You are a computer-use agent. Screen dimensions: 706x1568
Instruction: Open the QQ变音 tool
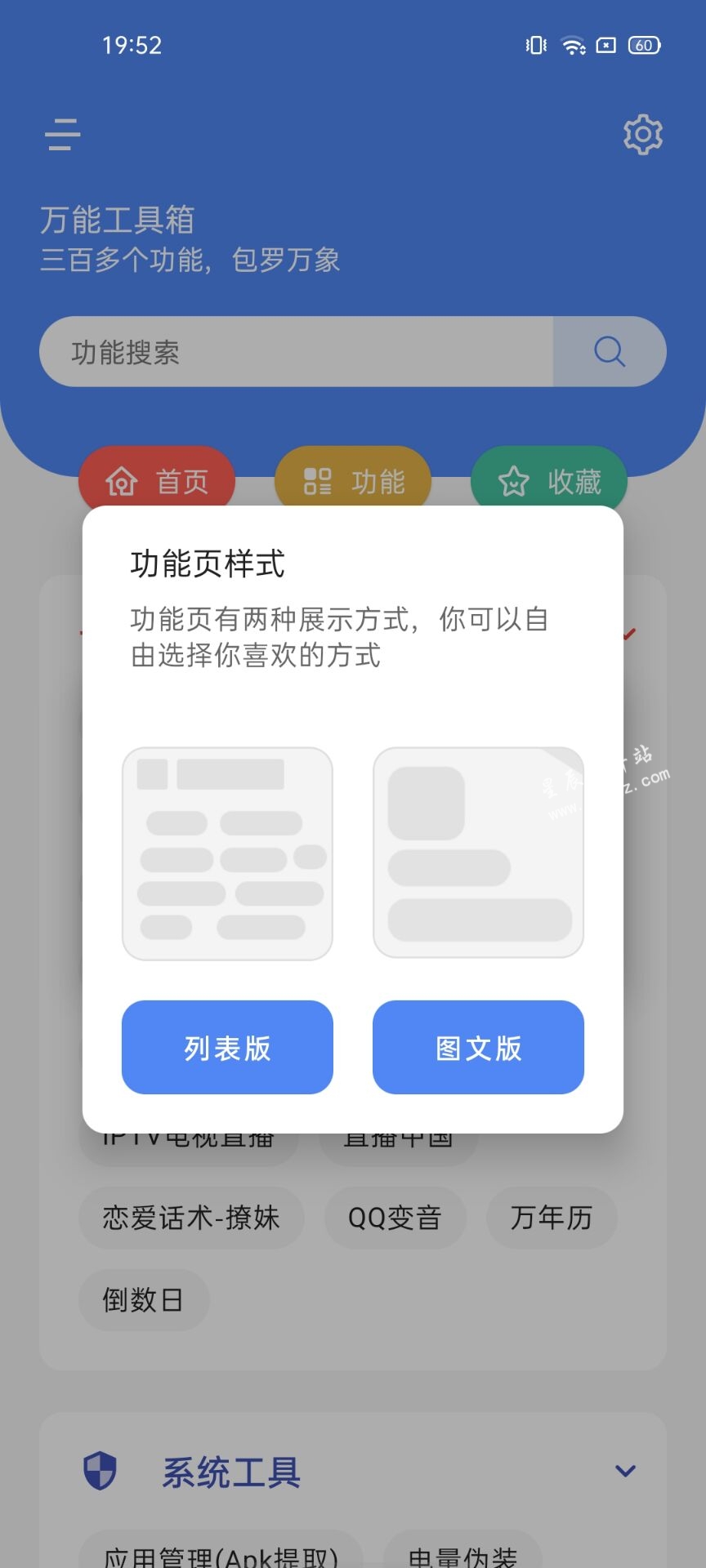coord(395,1218)
